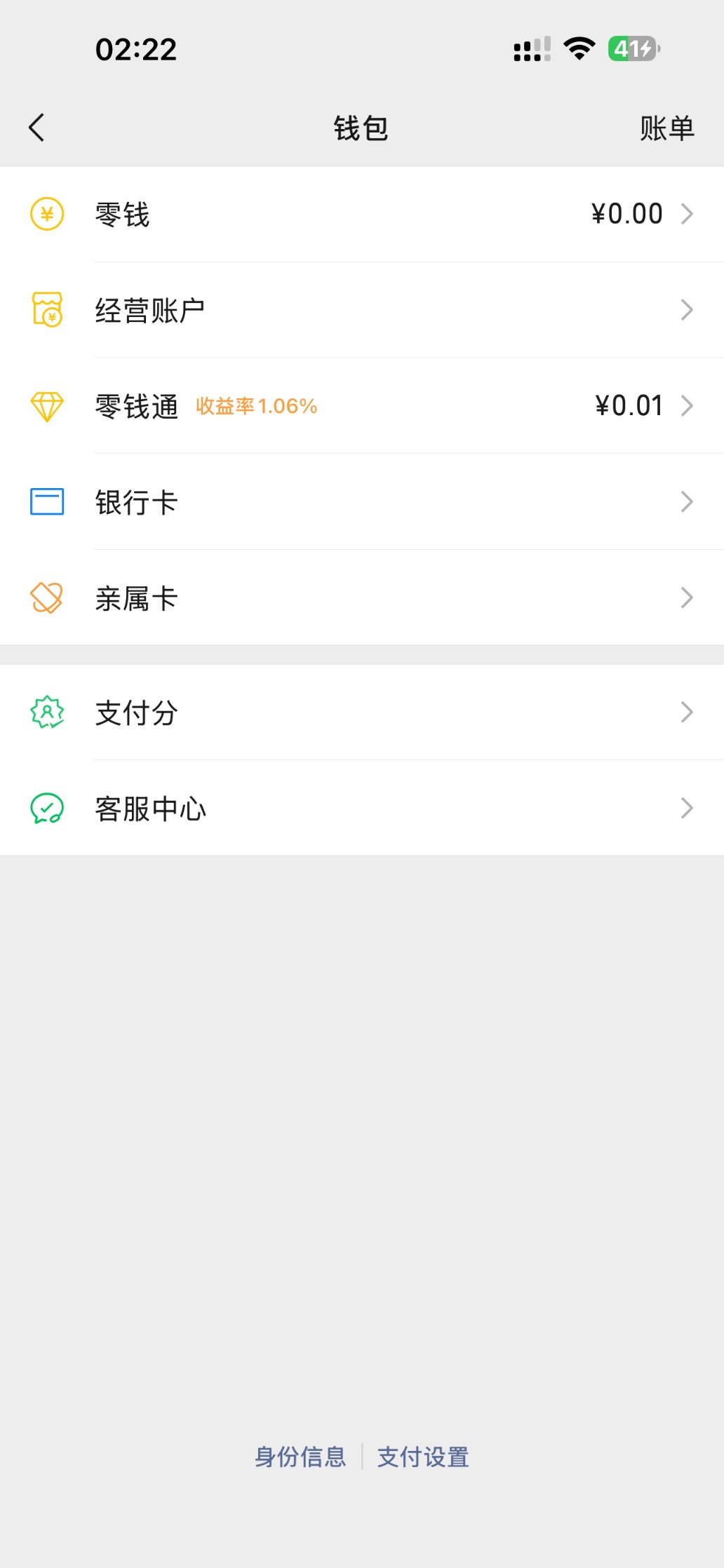Open 账单 in the top bar
724x1568 pixels.
tap(666, 128)
